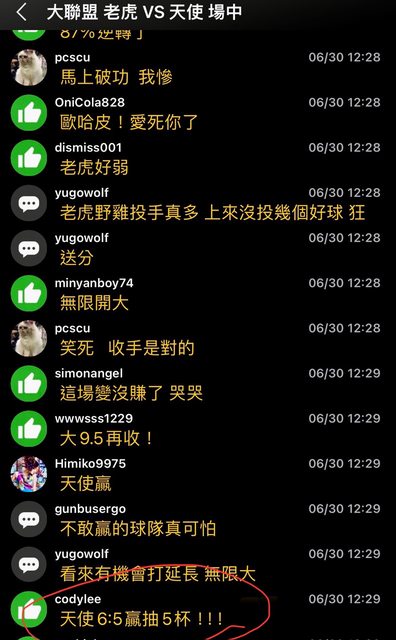This screenshot has height=640, width=396.
Task: Open pcscu's avatar beside 馬上破功 我慘
Action: 29,68
